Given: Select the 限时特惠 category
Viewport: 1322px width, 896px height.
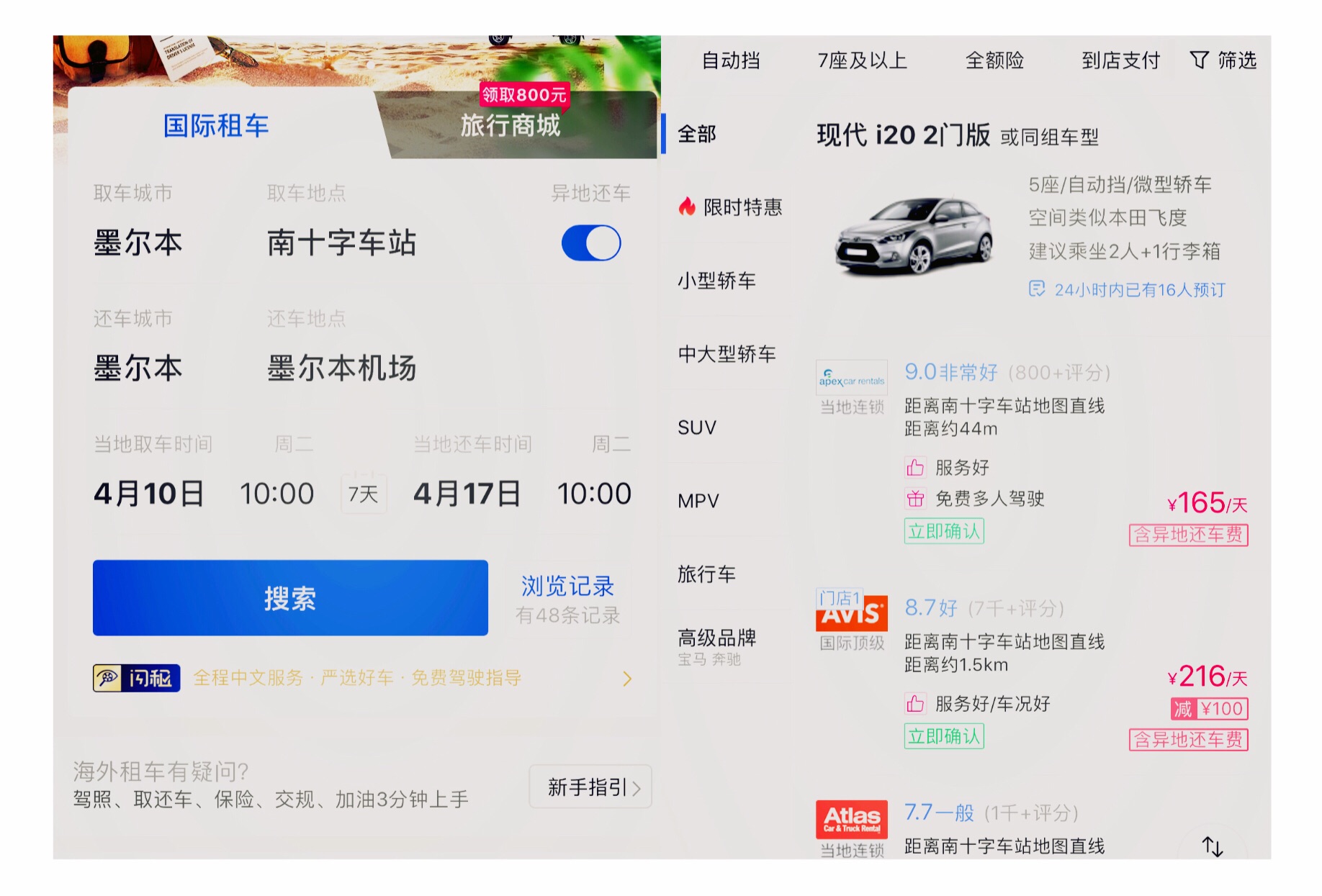Looking at the screenshot, I should click(731, 207).
